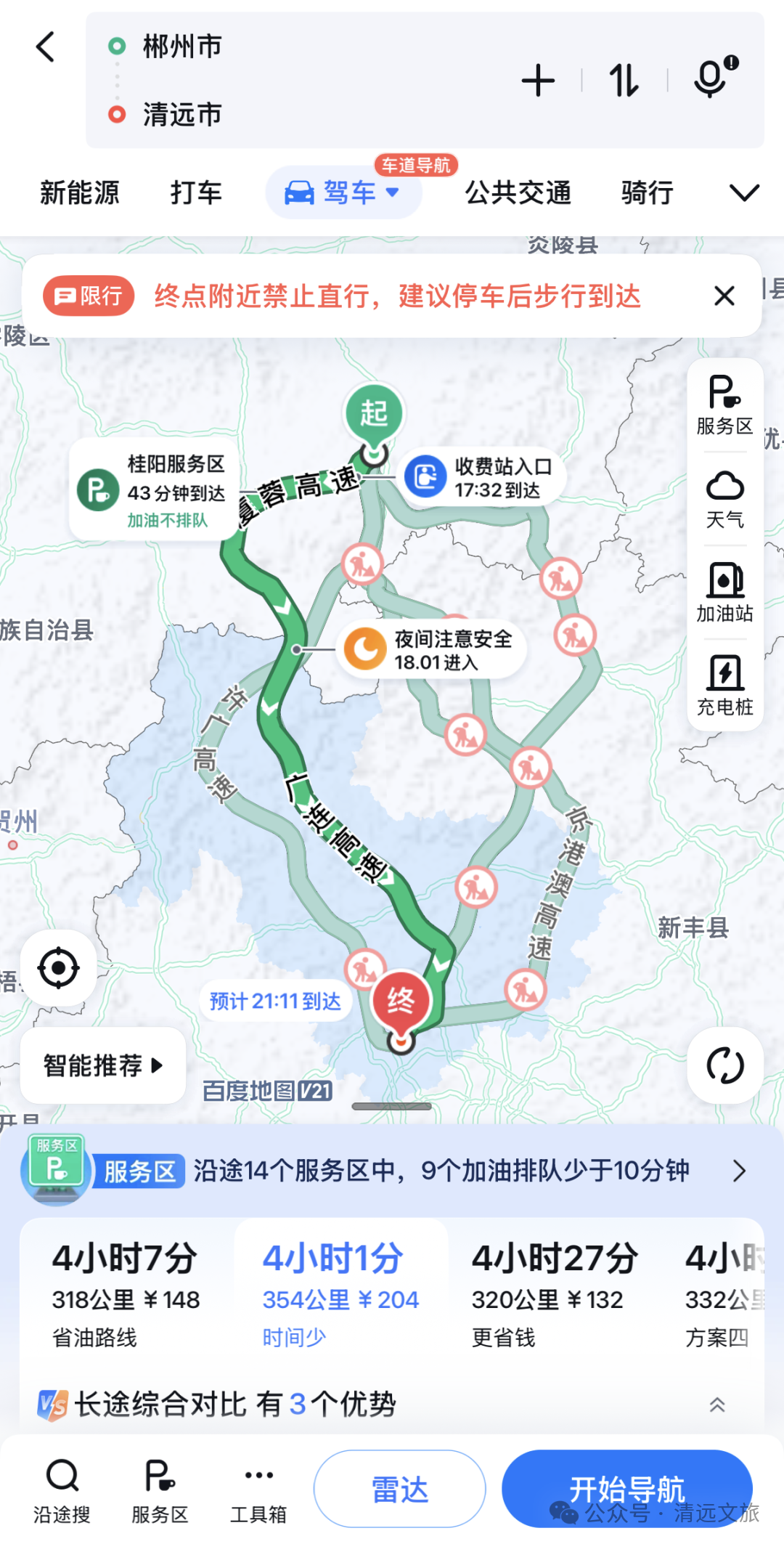Choose the 4小时27分 更省钱 route
This screenshot has height=1544, width=784.
(x=555, y=1293)
